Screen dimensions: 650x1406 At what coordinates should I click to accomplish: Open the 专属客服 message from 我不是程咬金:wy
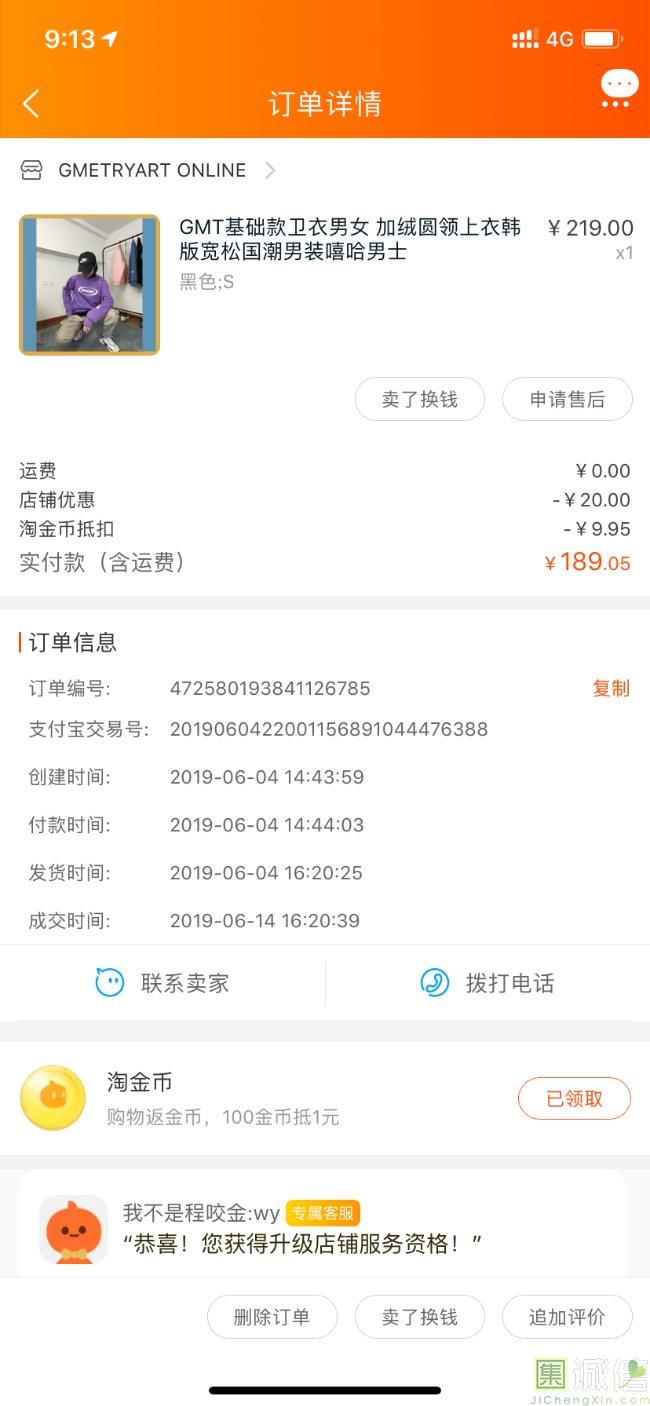(300, 1229)
